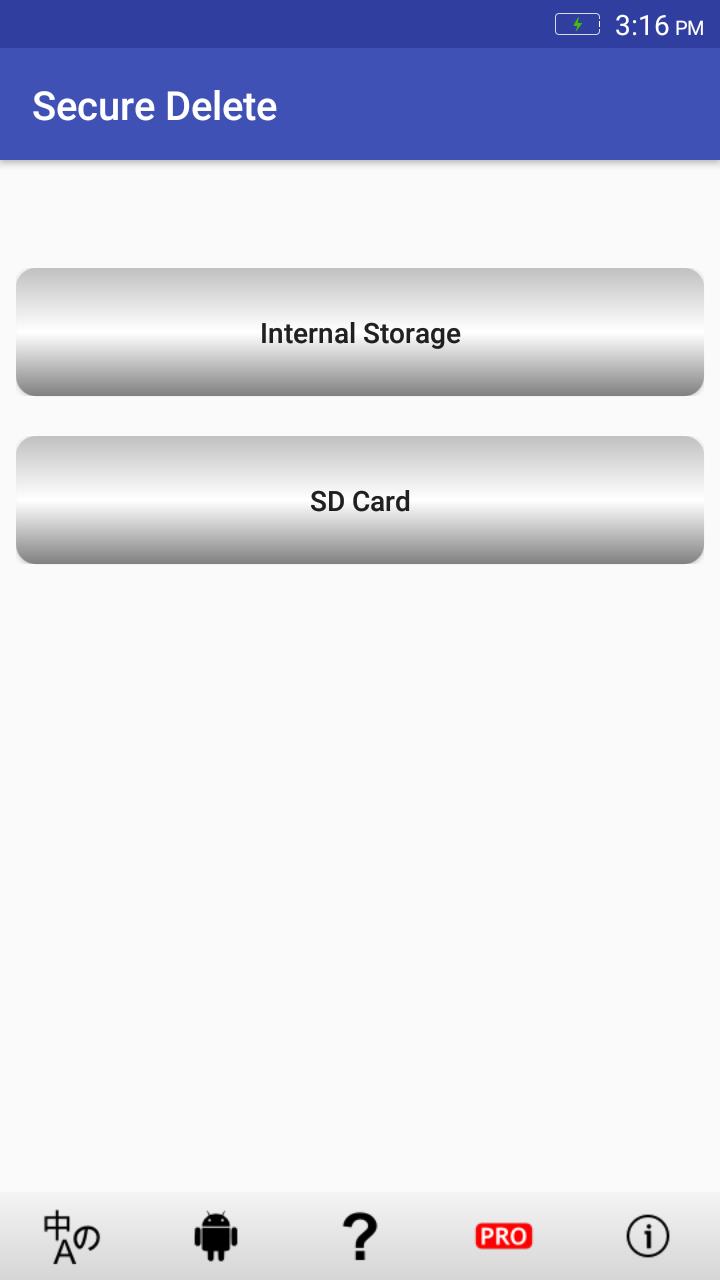
Task: Click the app information circle icon
Action: pyautogui.click(x=648, y=1236)
